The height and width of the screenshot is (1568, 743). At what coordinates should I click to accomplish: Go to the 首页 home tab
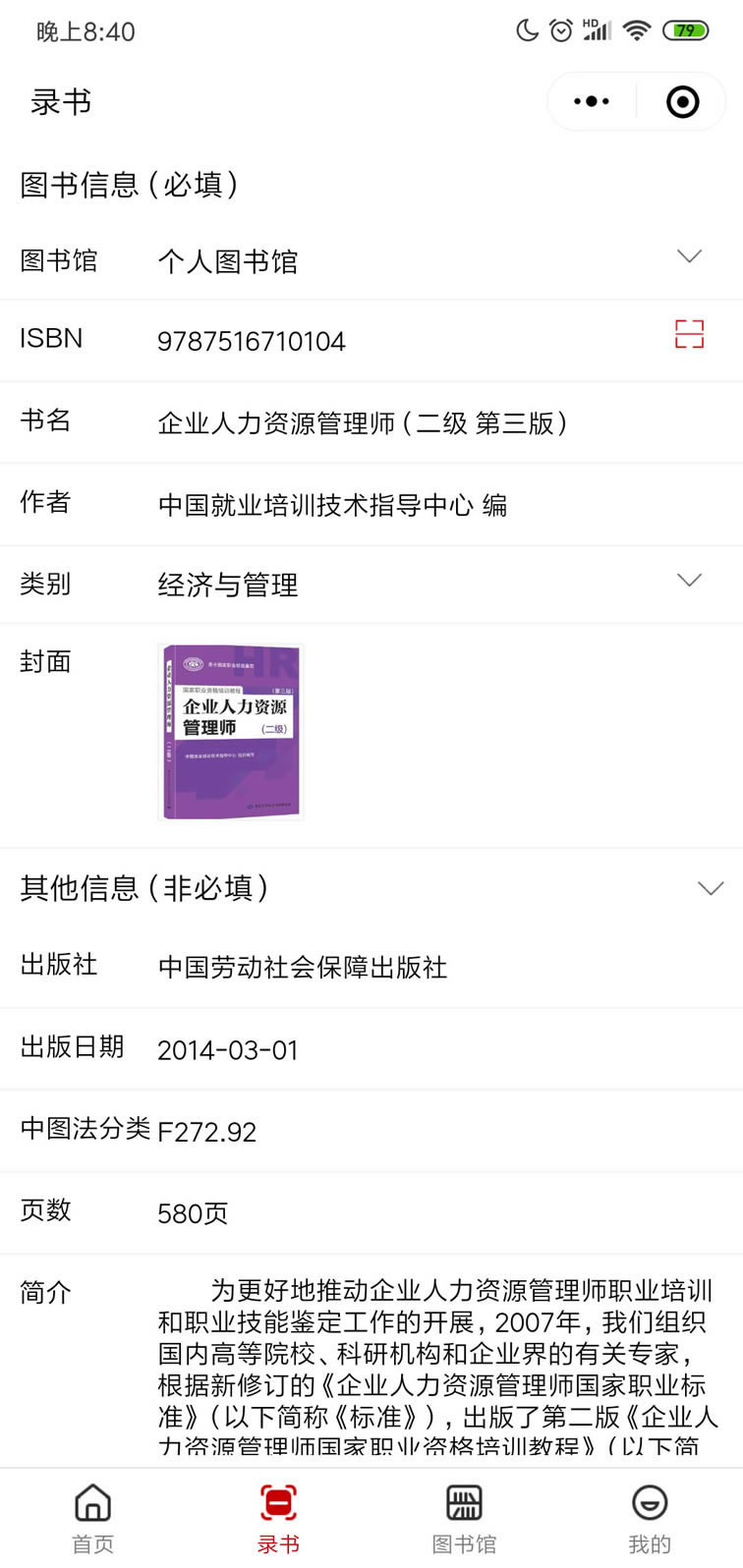[x=93, y=1518]
